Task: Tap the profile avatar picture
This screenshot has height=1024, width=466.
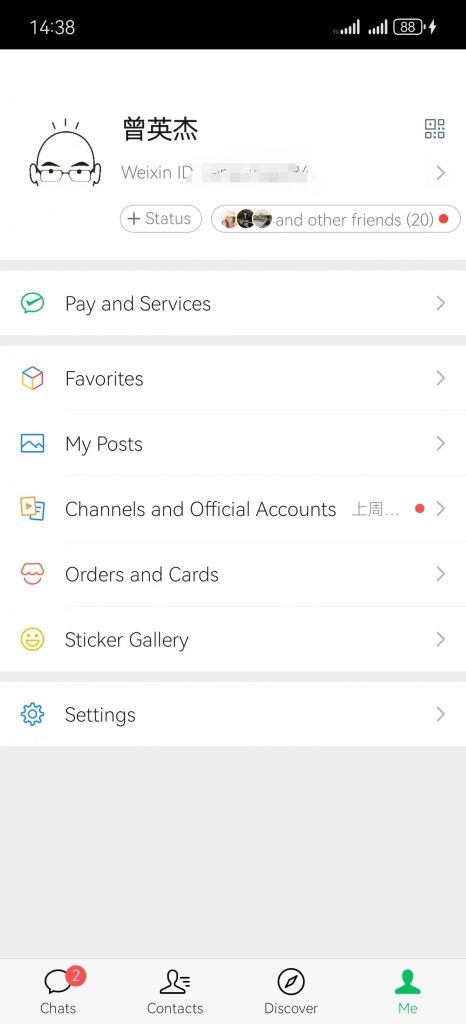Action: click(65, 152)
